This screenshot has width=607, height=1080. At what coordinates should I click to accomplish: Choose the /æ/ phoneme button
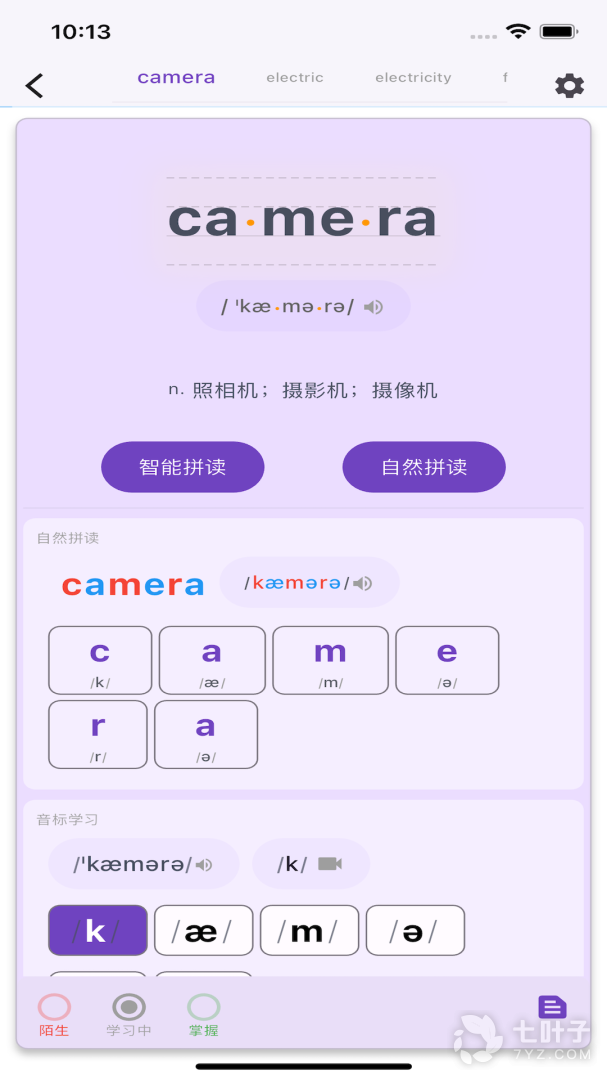203,931
